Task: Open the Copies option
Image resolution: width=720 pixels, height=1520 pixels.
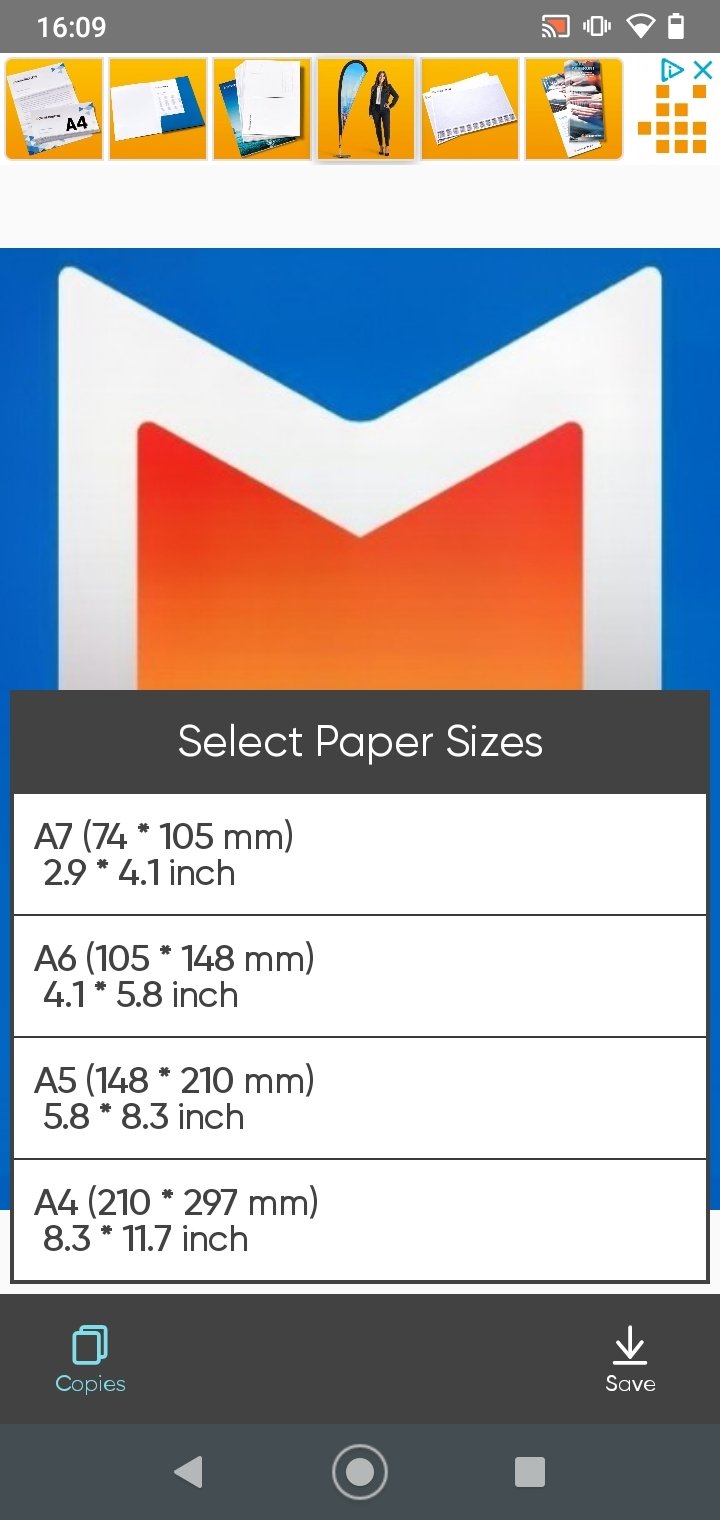Action: 90,1359
